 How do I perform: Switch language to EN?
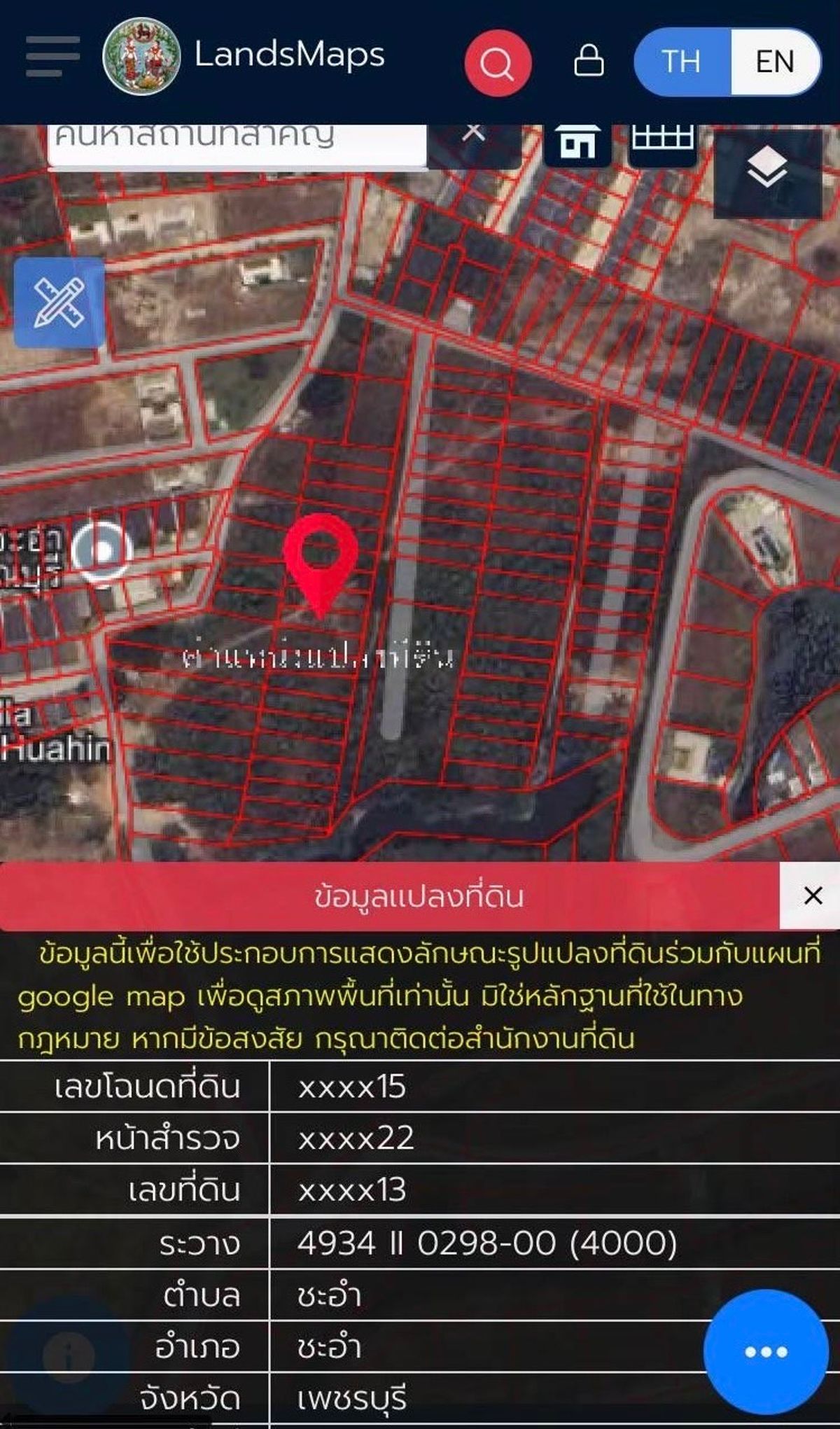[x=775, y=62]
